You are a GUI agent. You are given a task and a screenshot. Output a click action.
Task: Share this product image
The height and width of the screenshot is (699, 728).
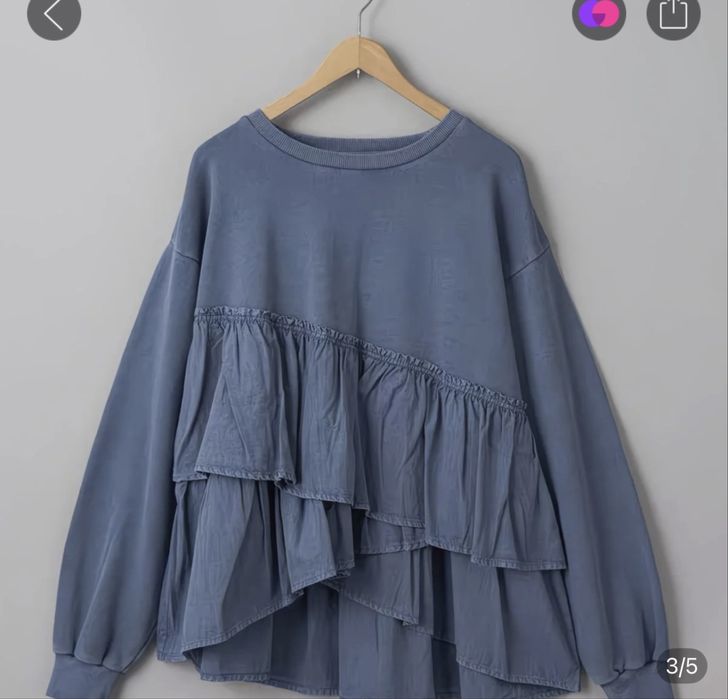673,14
